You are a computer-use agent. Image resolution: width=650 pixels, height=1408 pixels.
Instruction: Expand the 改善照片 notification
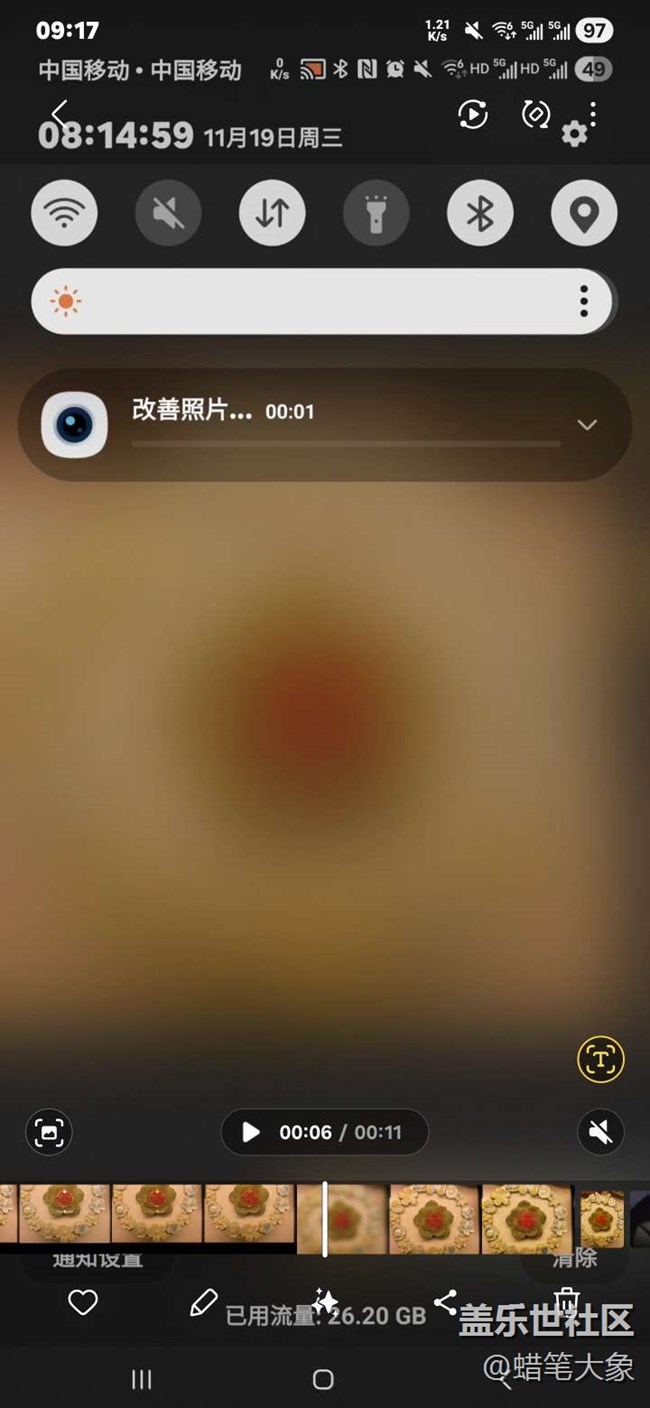pos(587,425)
